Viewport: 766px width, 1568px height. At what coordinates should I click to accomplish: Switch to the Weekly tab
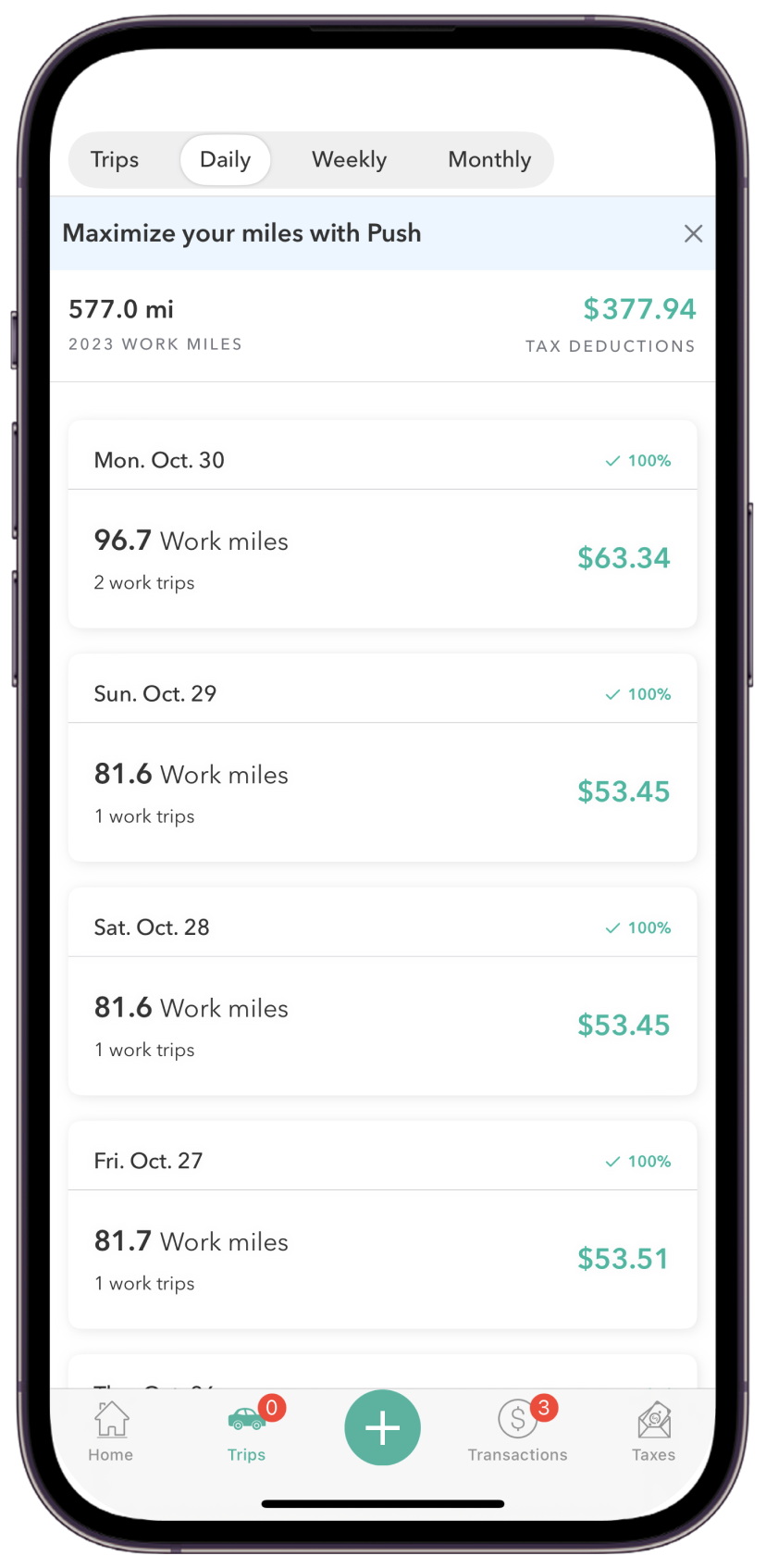pos(349,159)
